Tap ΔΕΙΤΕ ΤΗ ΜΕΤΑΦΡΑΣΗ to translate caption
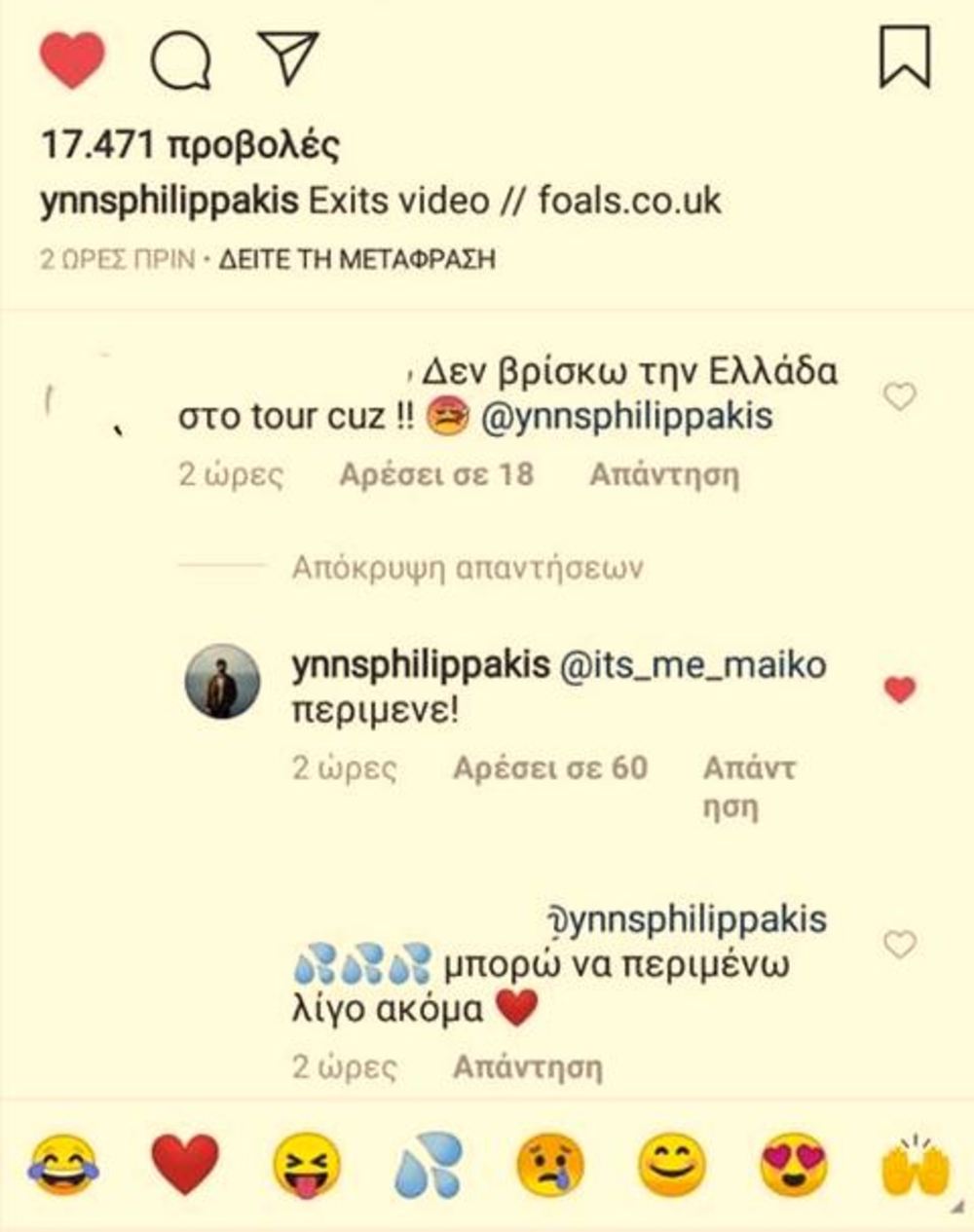 click(357, 260)
